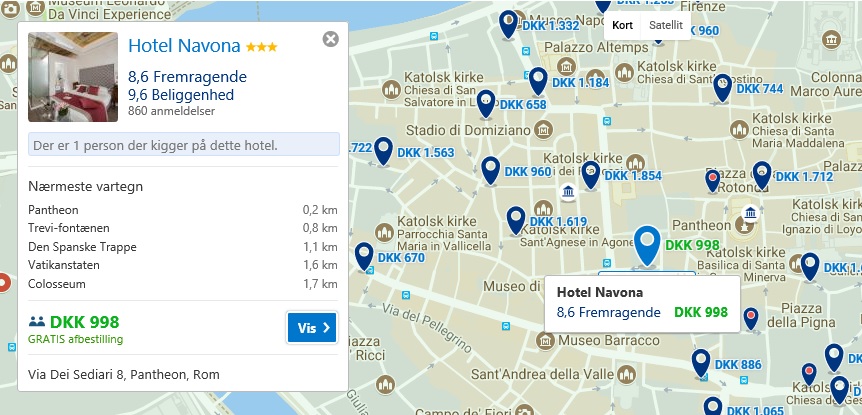Select the DKK 886 map marker
This screenshot has width=862, height=415.
point(701,362)
